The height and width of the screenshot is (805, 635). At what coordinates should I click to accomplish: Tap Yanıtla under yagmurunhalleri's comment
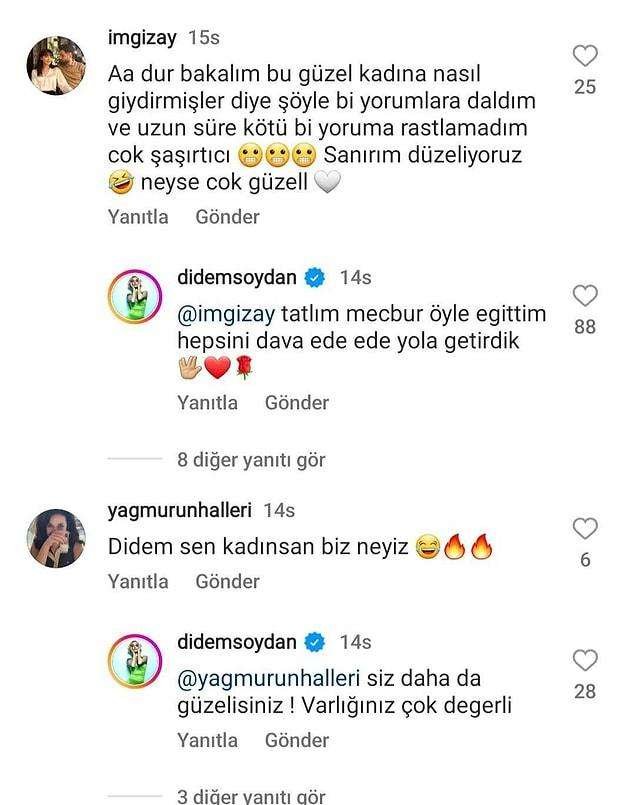click(138, 581)
